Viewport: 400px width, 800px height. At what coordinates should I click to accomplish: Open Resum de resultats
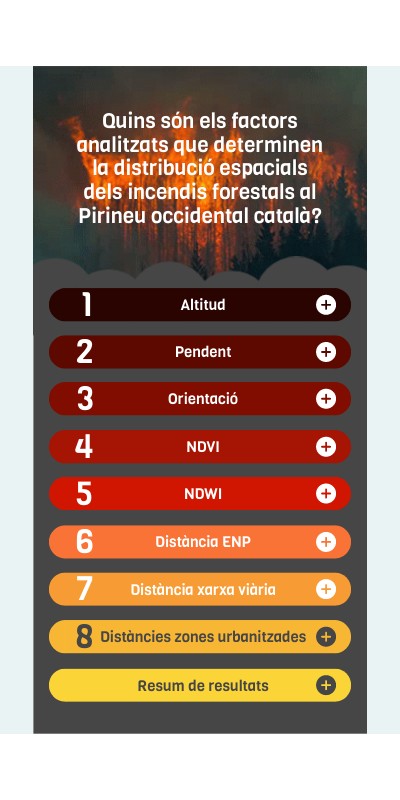[x=199, y=686]
